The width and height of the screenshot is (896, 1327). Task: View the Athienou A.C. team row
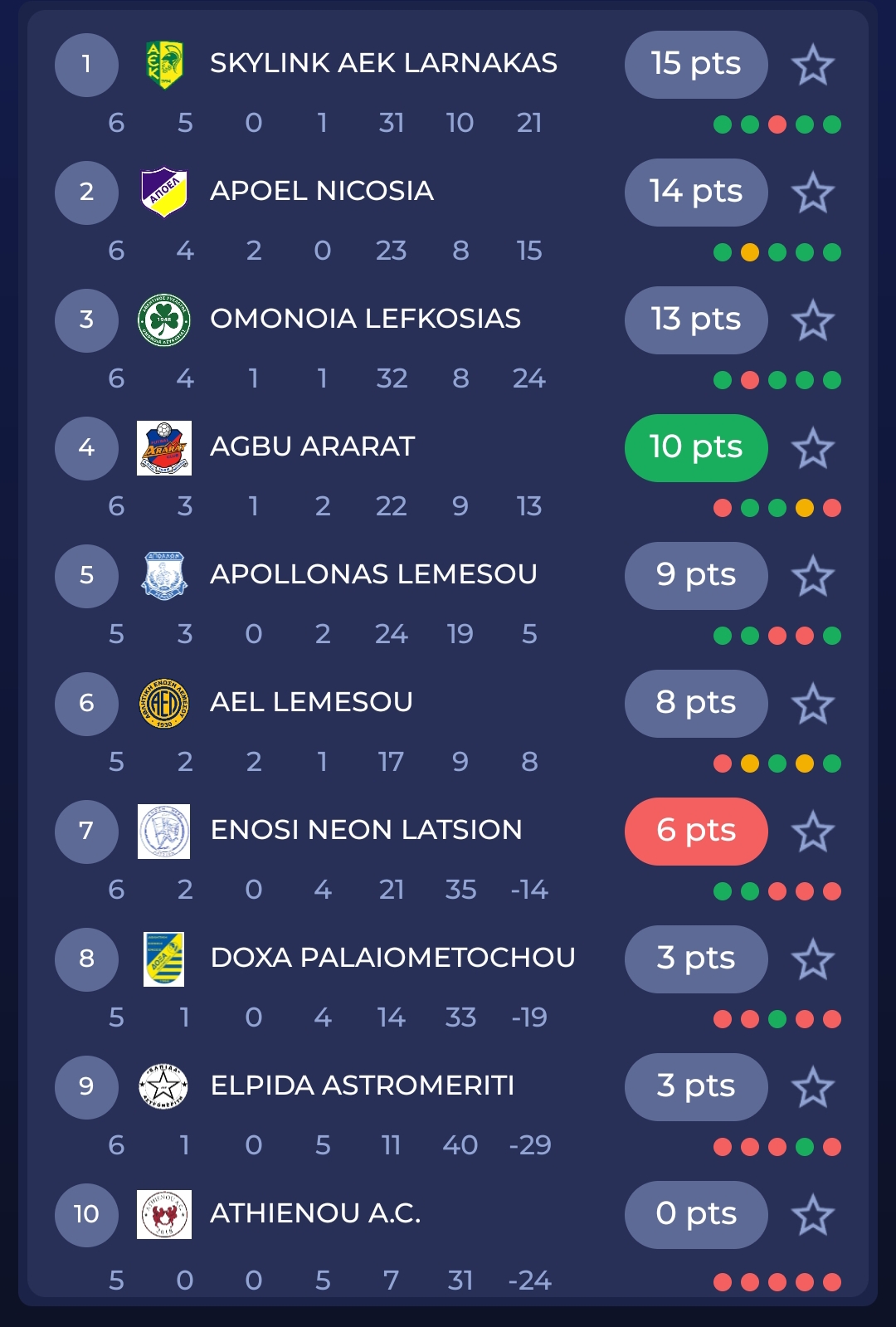tap(315, 1214)
